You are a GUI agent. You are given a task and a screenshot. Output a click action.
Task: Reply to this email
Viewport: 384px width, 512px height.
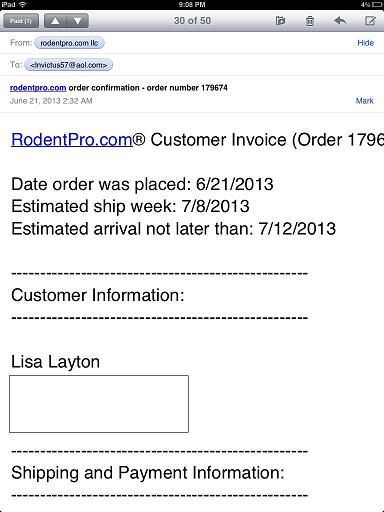tap(340, 21)
